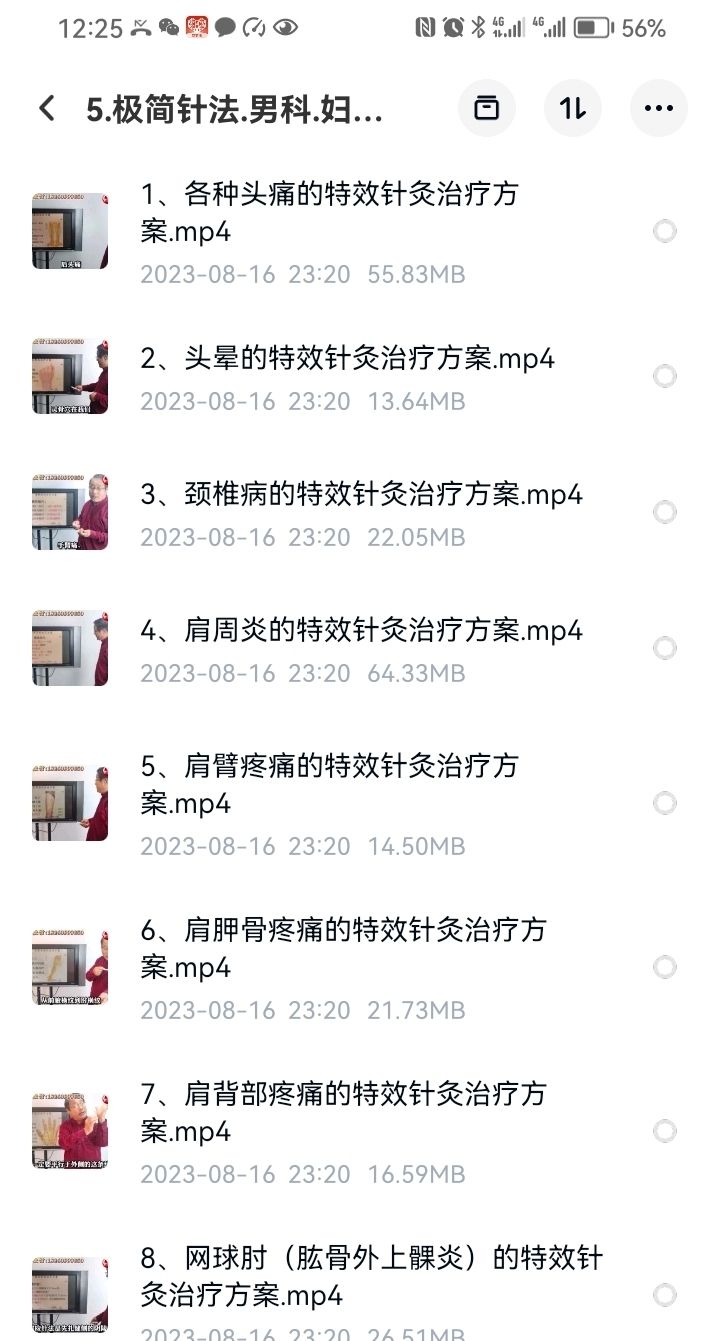
Task: Tap the archive box icon in top bar
Action: point(486,108)
